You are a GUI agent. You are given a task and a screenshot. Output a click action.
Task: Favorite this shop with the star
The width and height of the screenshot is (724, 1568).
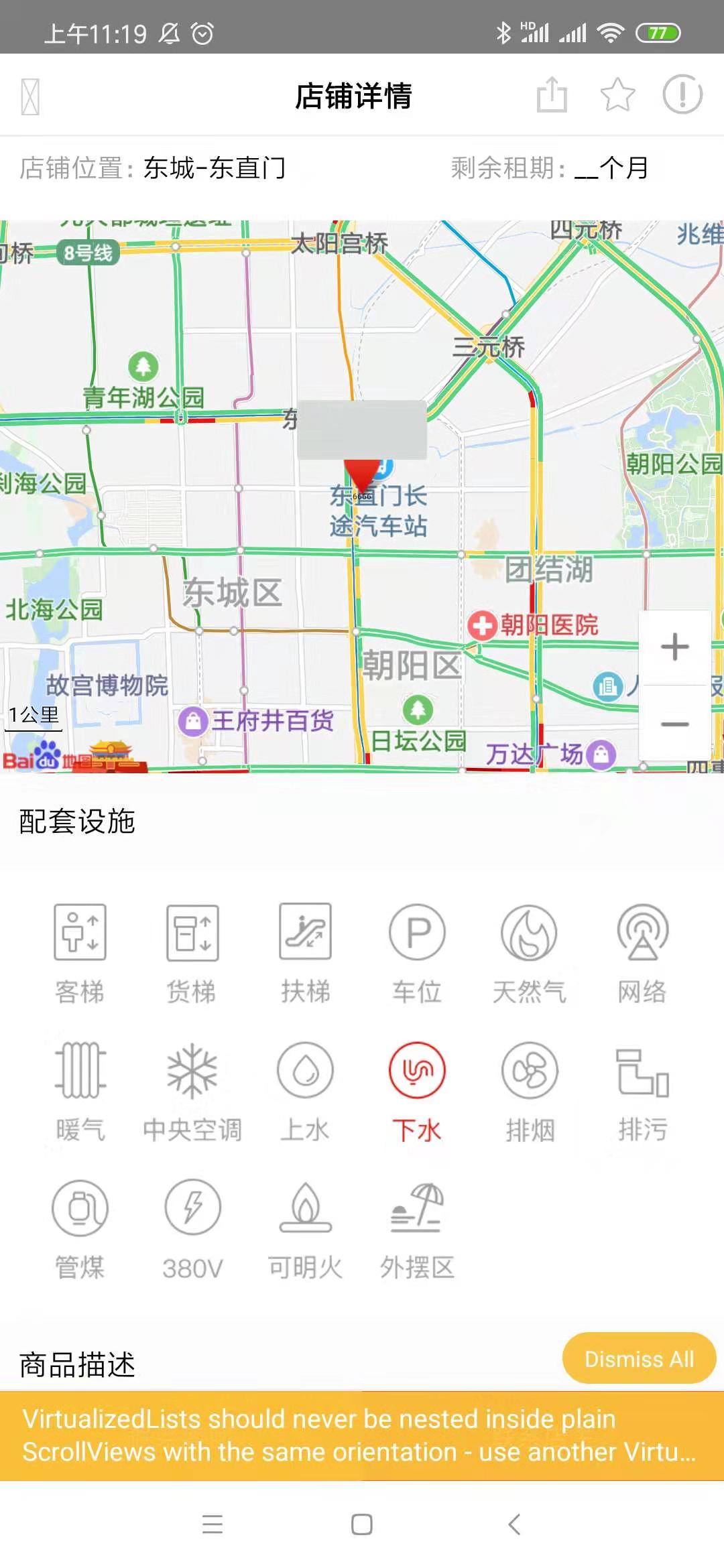(617, 95)
